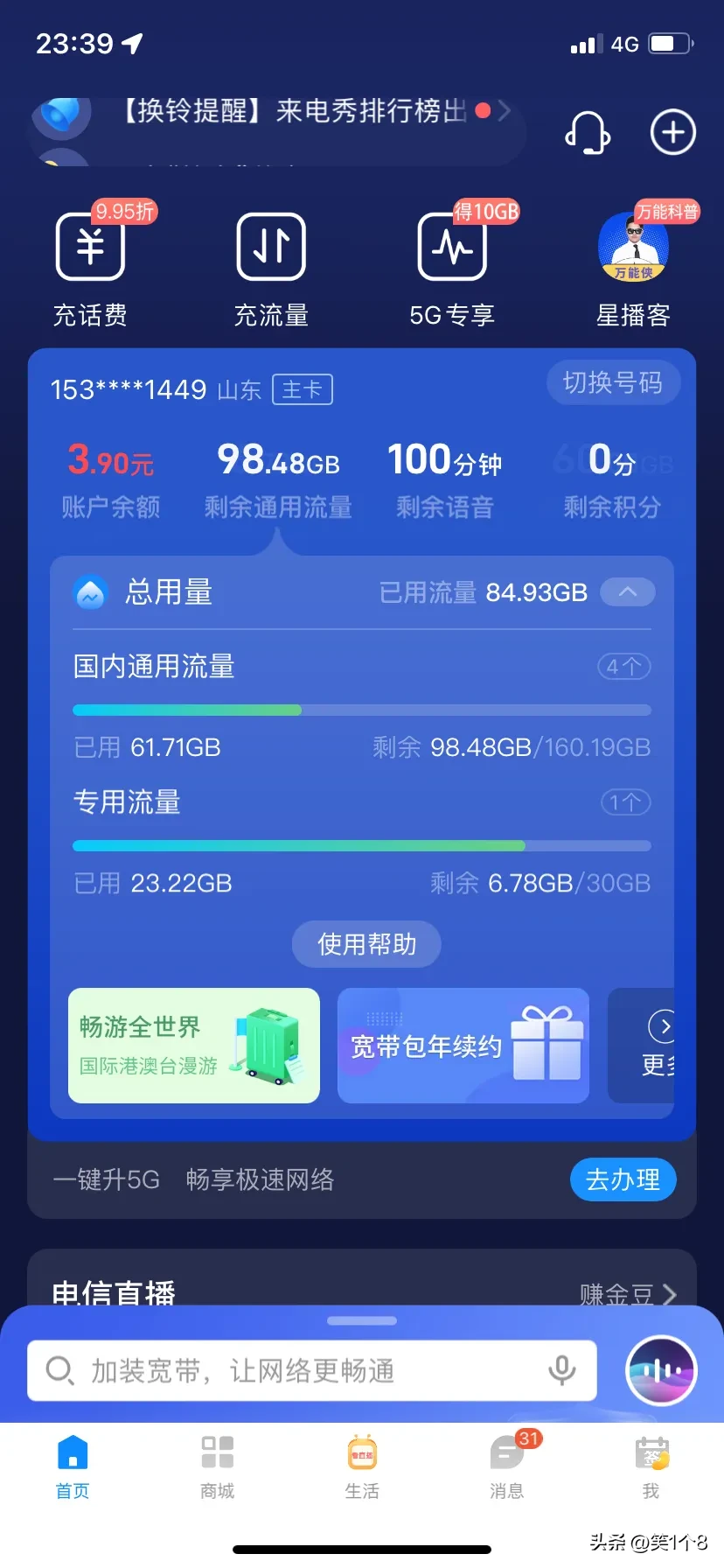
Task: Open the customer service headset icon
Action: coord(587,133)
